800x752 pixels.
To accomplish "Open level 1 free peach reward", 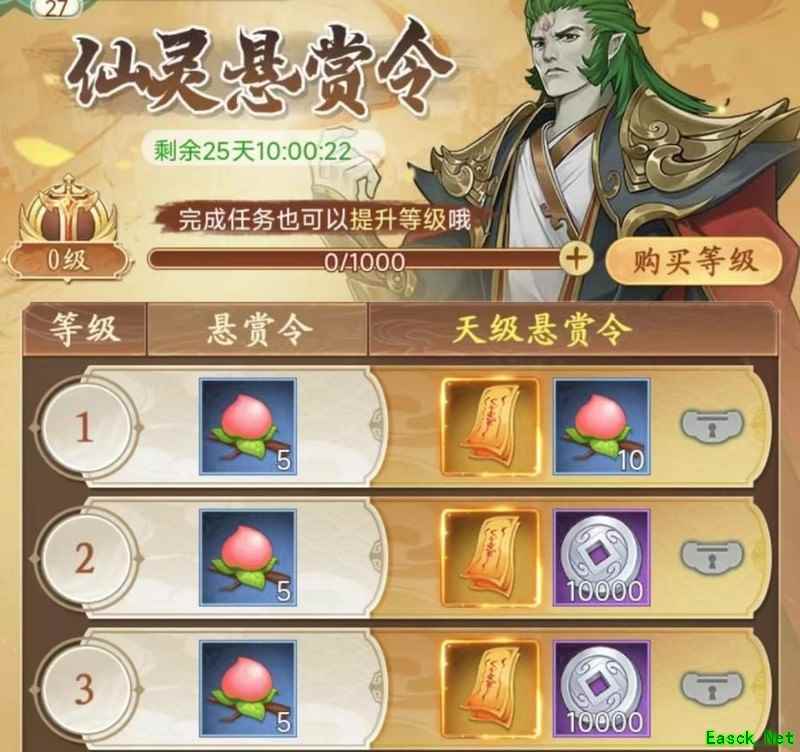I will pyautogui.click(x=247, y=426).
